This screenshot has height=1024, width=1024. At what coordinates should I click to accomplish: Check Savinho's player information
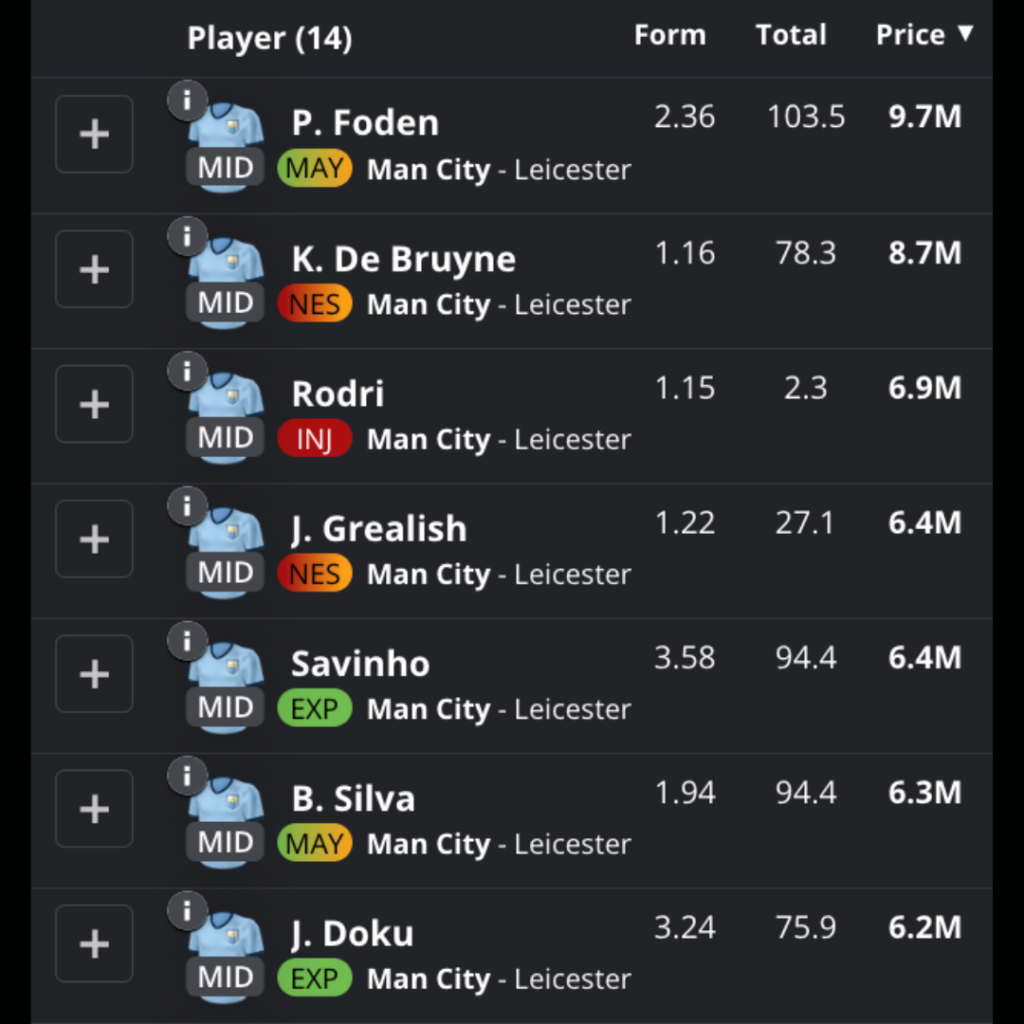pyautogui.click(x=186, y=640)
